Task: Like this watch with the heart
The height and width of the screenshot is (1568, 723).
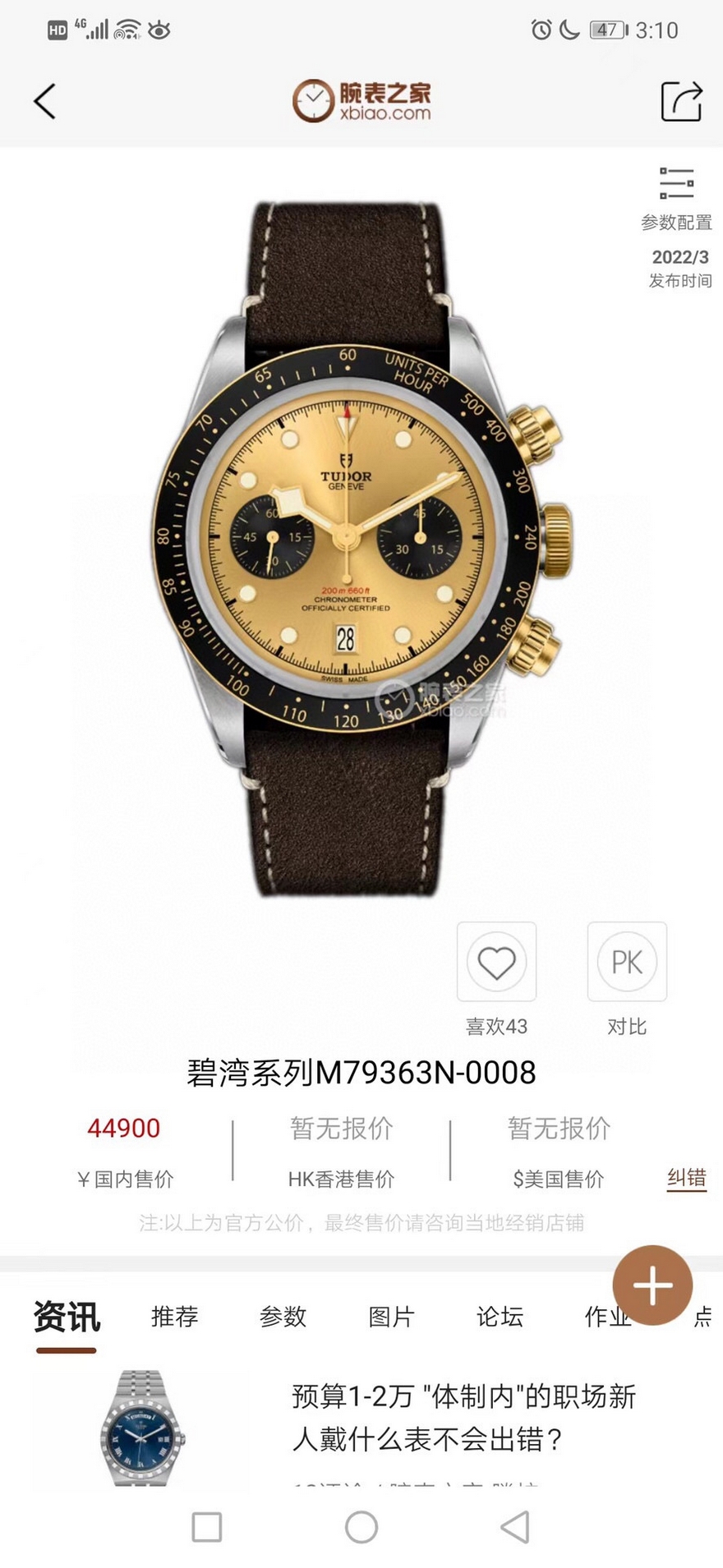Action: [x=496, y=962]
